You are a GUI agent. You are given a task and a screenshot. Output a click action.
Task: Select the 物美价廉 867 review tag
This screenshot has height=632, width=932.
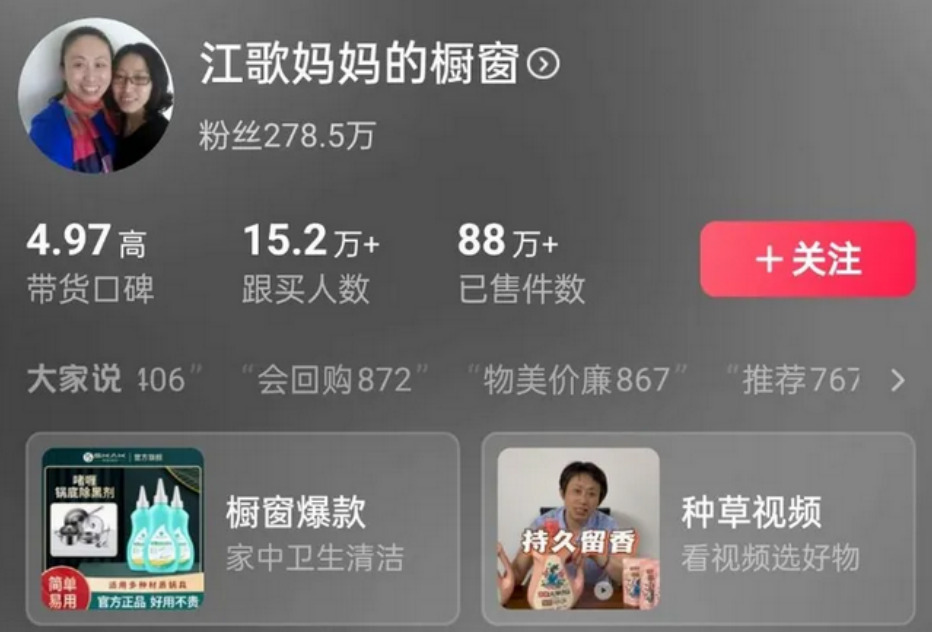click(578, 380)
